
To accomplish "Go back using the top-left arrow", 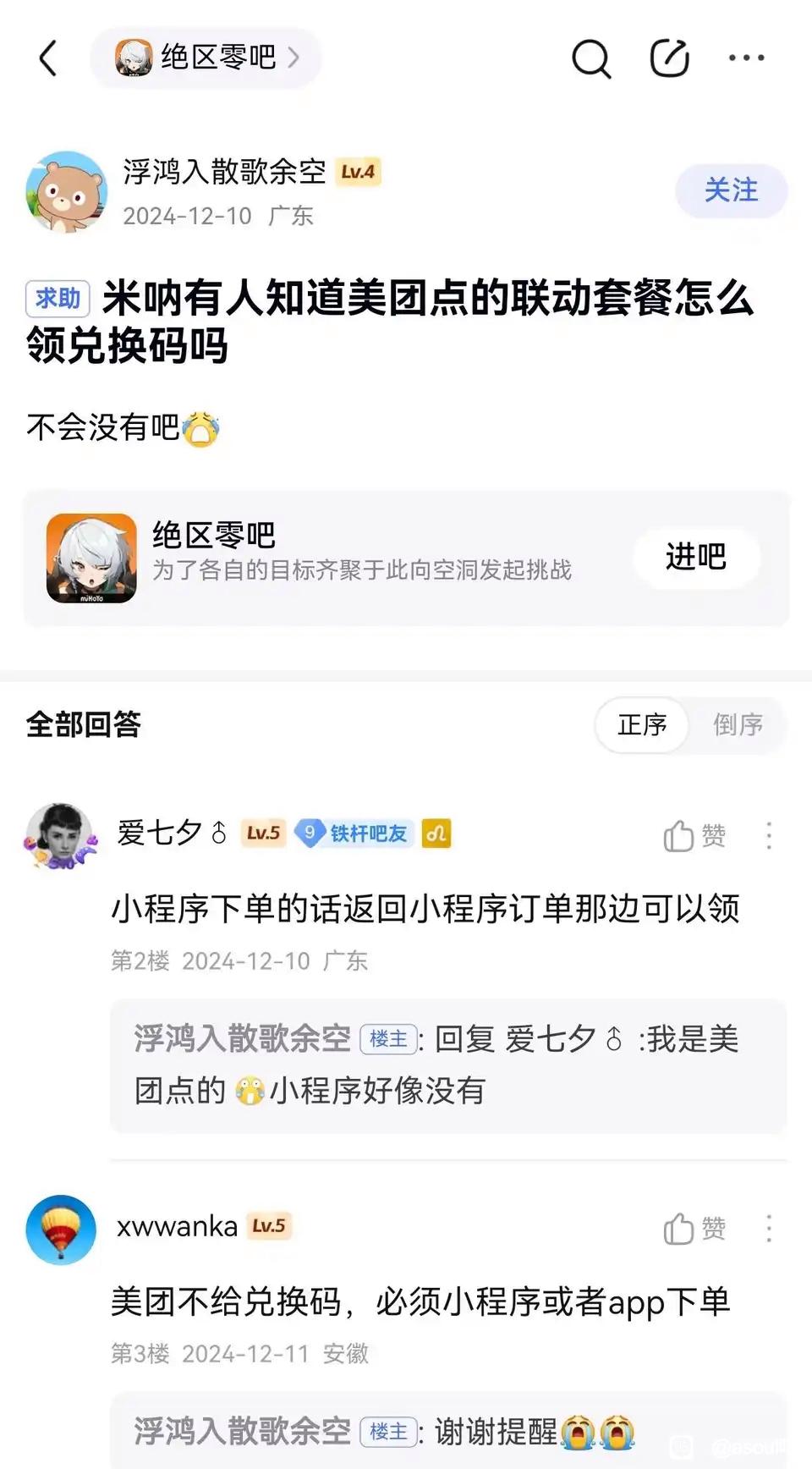I will click(x=48, y=58).
